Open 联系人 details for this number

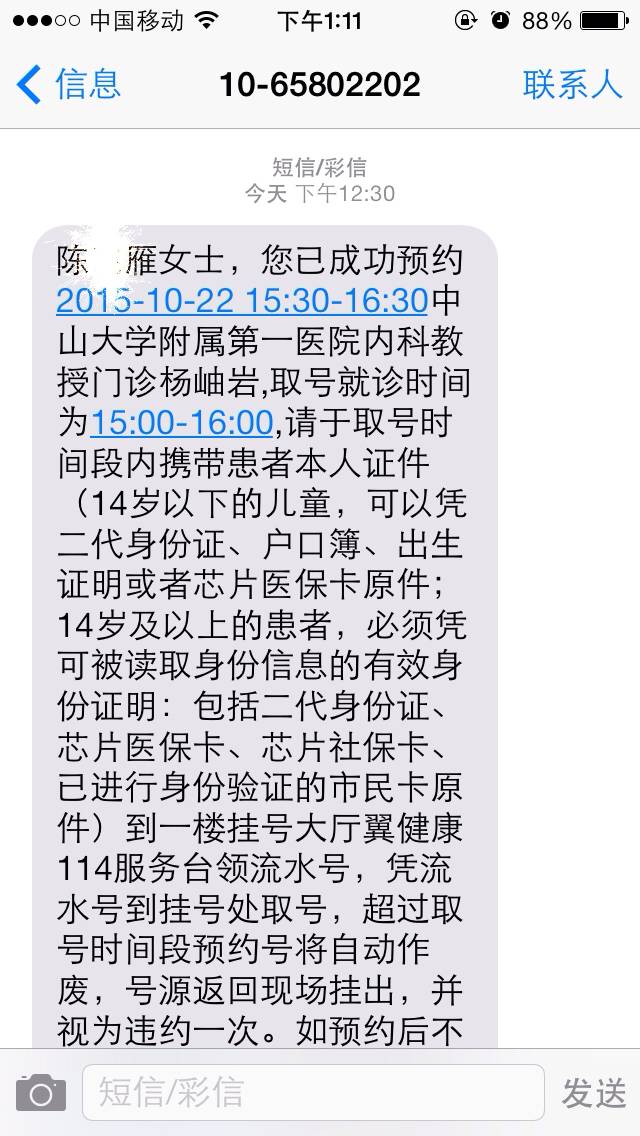pyautogui.click(x=572, y=84)
